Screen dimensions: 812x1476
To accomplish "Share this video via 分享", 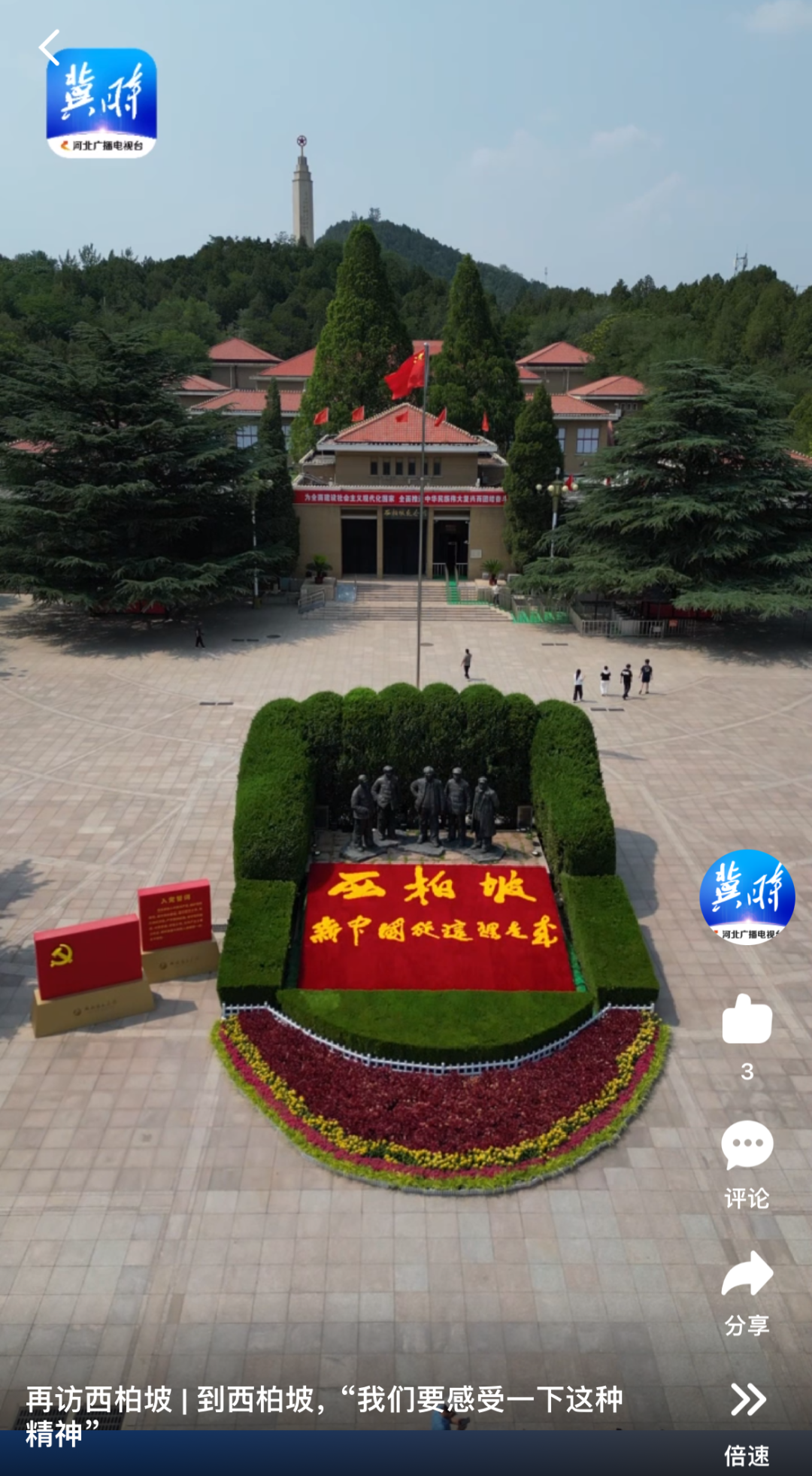I will pyautogui.click(x=747, y=1274).
